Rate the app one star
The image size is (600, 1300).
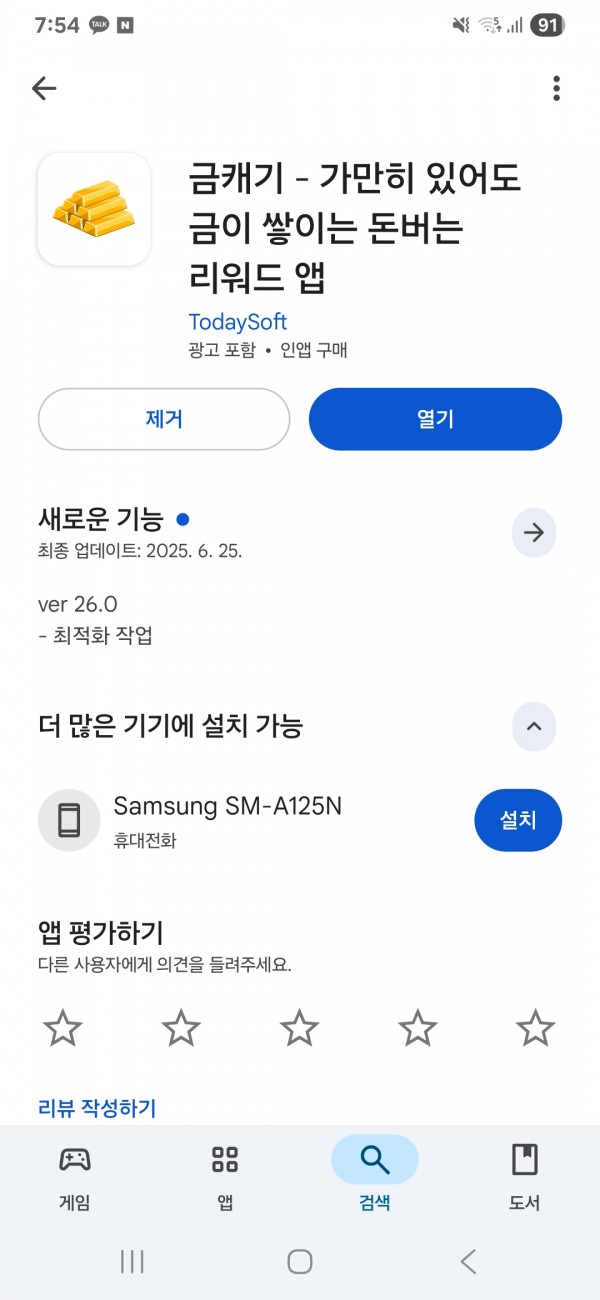pyautogui.click(x=64, y=1028)
